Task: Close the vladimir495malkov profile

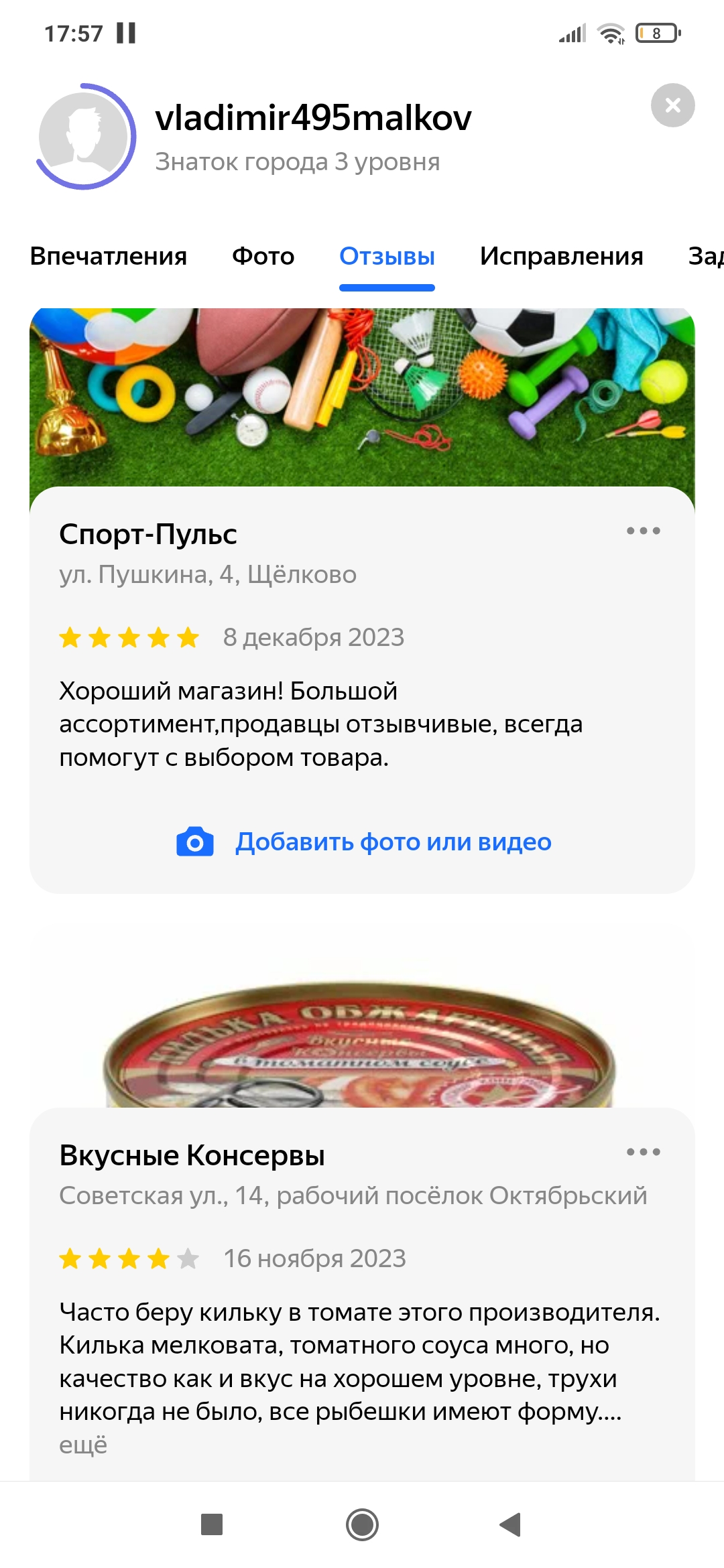Action: [x=672, y=105]
